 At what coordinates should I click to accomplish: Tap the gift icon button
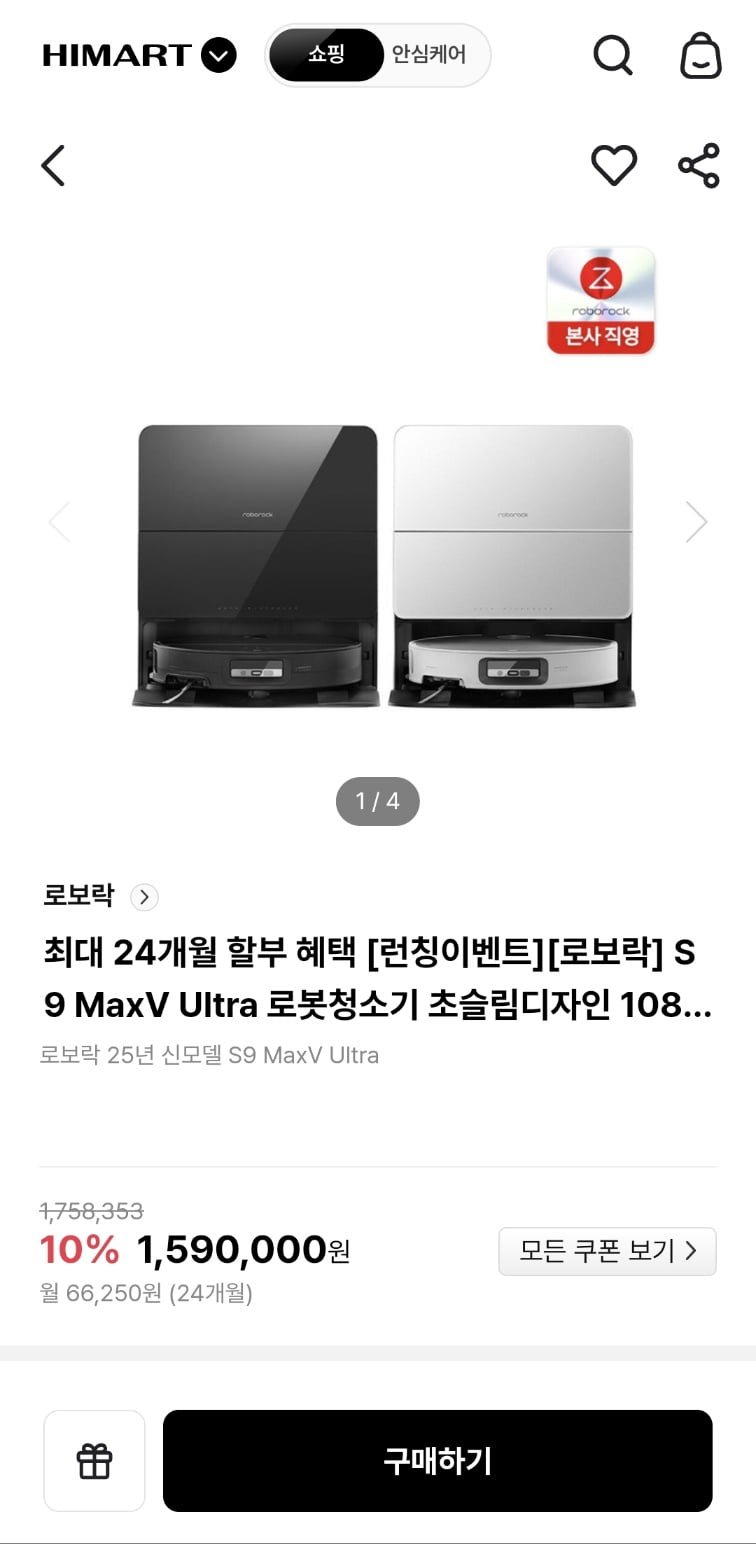click(x=94, y=1461)
